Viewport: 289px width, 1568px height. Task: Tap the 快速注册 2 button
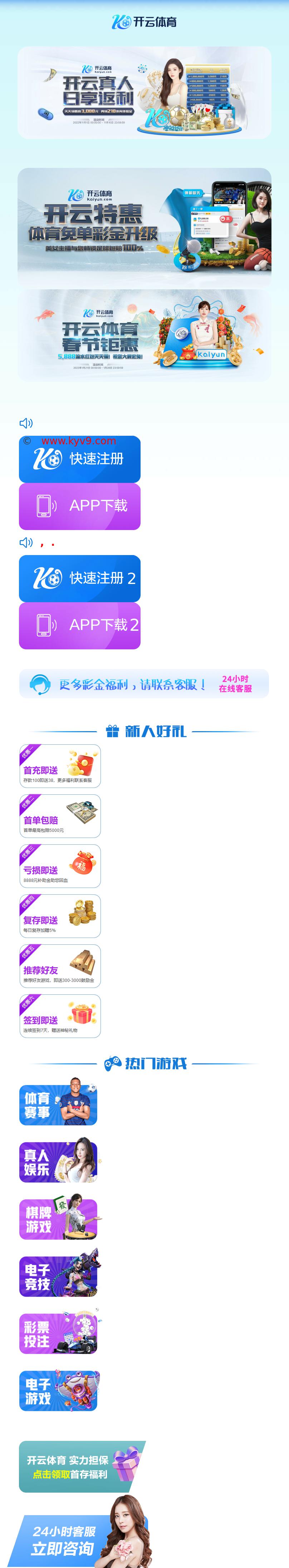coord(80,579)
